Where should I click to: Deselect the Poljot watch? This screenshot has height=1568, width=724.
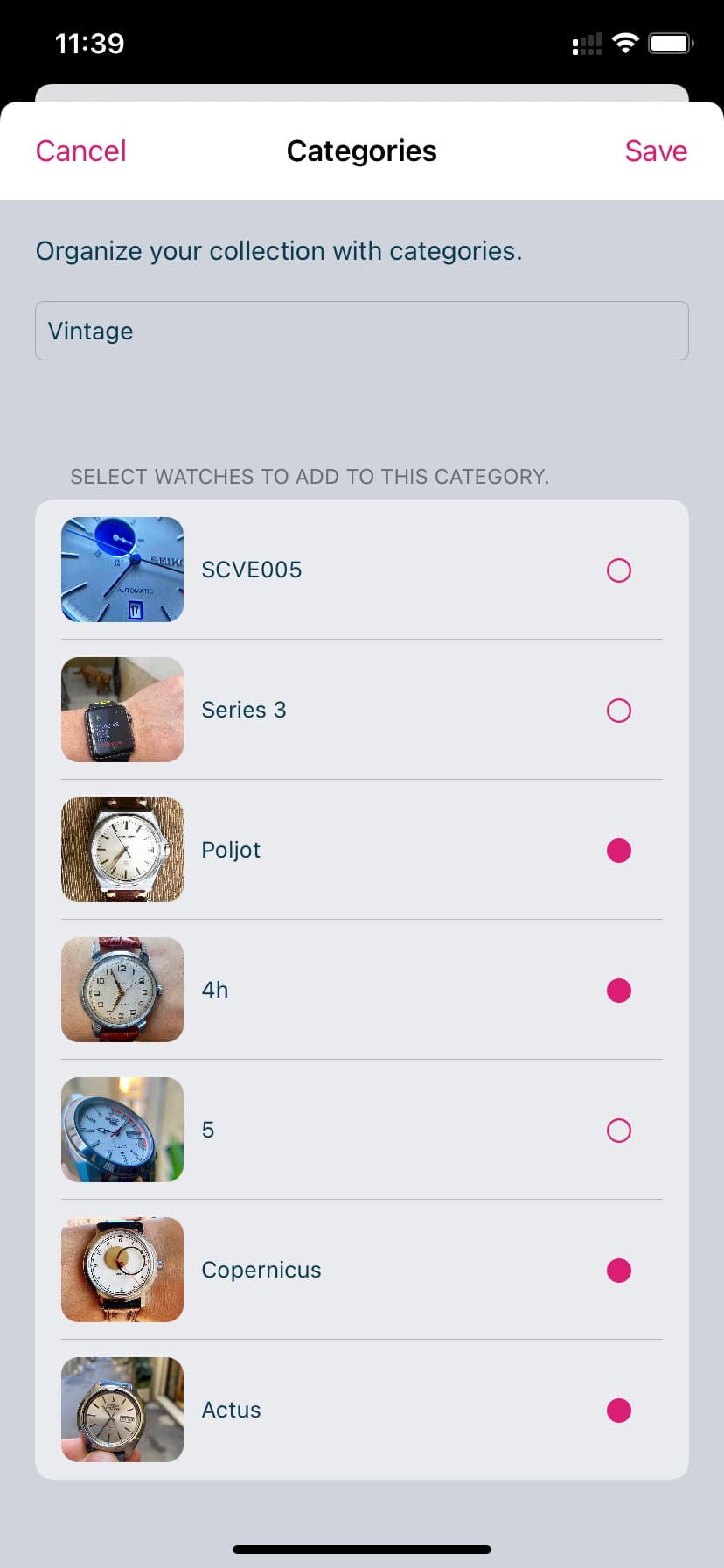pyautogui.click(x=618, y=850)
